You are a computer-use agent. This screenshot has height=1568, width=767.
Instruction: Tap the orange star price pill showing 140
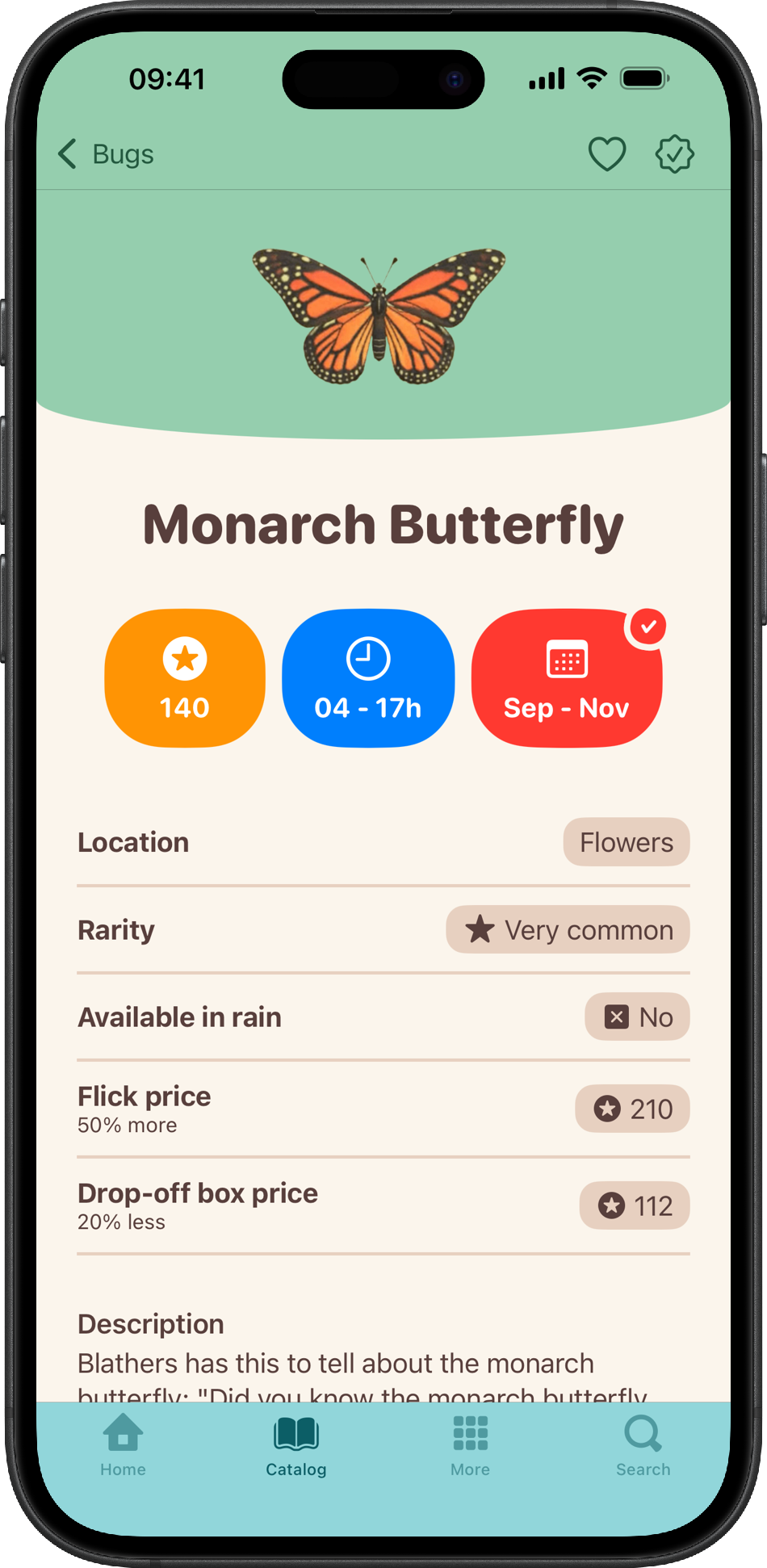(x=184, y=677)
